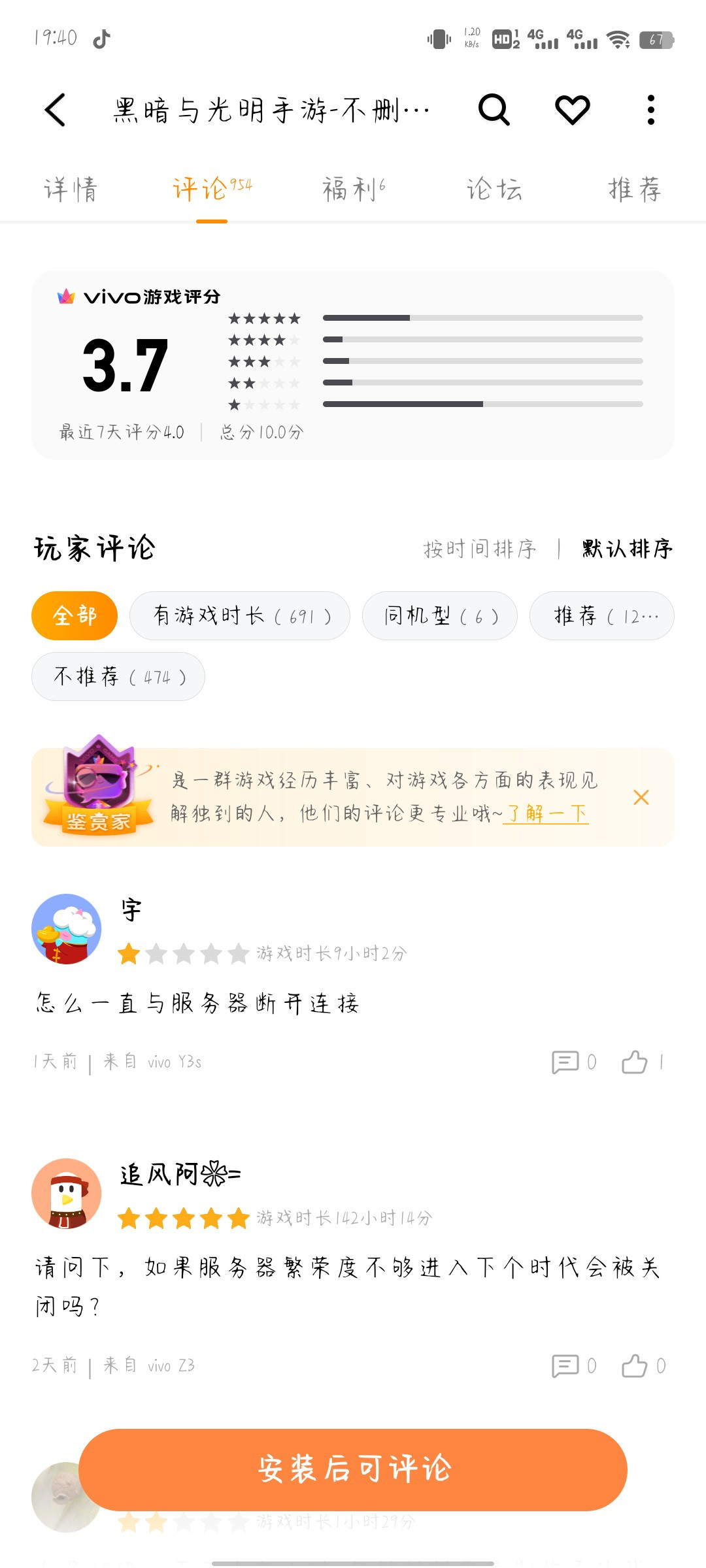Select the 全部 filter chip
The image size is (706, 1568).
coord(75,615)
